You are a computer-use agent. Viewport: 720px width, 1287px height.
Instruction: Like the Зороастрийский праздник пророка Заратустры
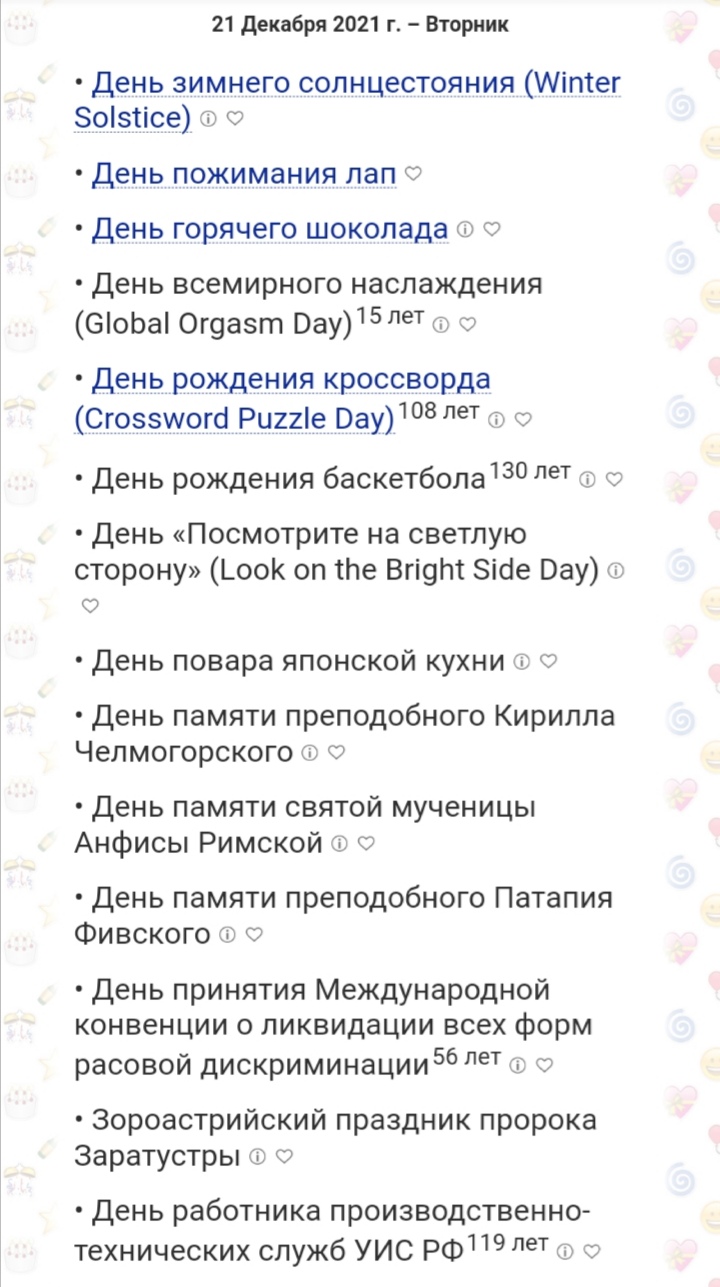tap(284, 1158)
